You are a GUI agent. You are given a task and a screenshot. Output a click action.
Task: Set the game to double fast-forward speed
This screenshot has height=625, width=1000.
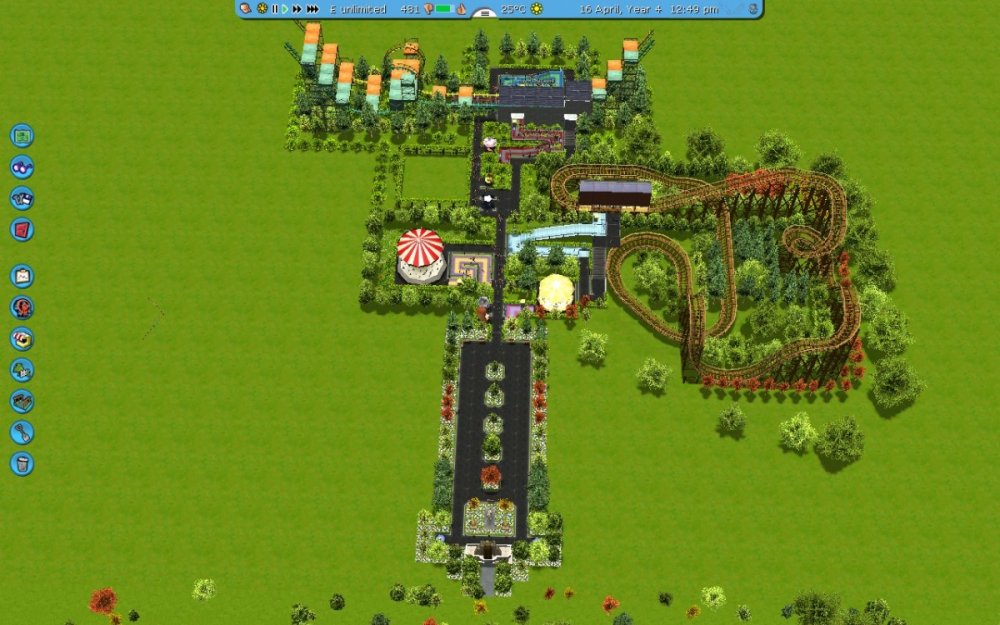tap(297, 9)
